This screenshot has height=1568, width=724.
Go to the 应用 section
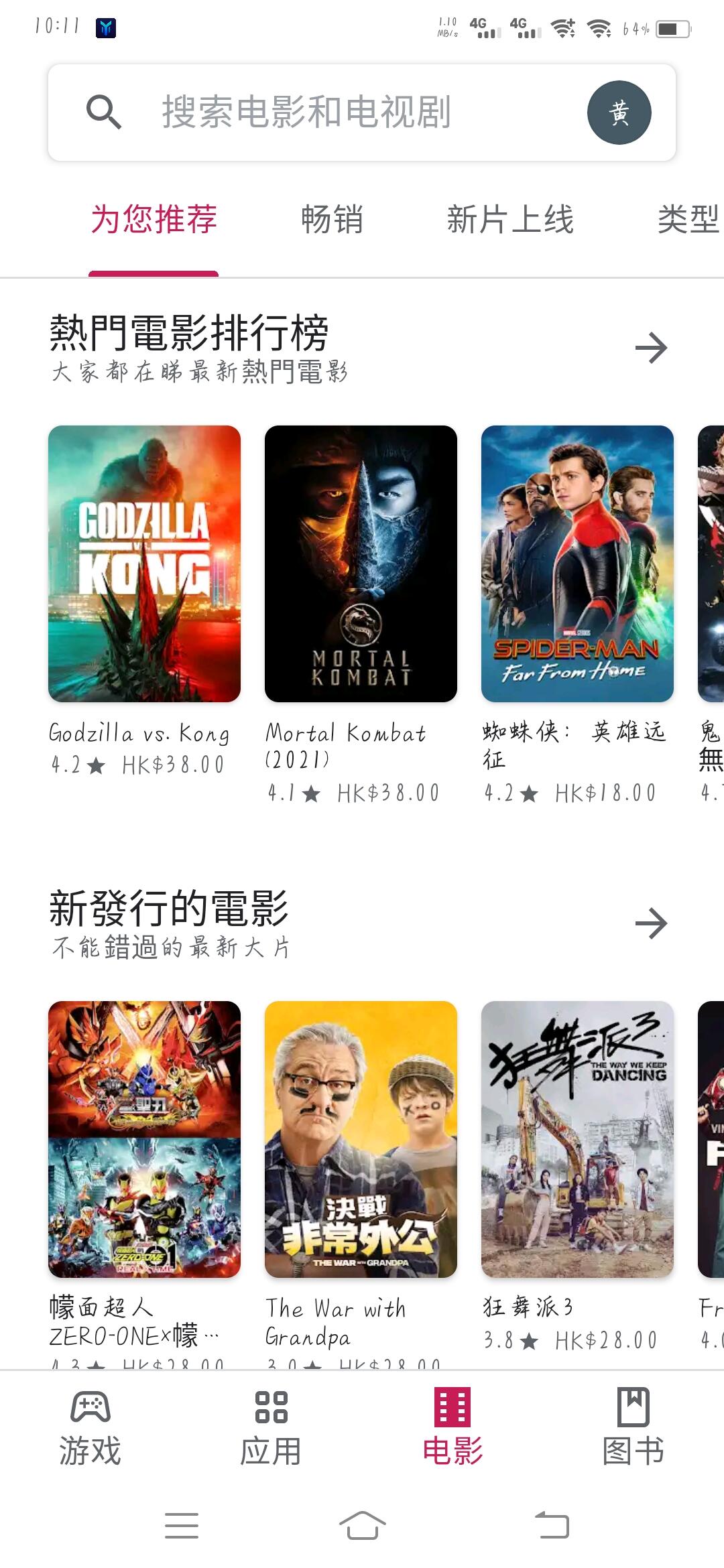point(271,1426)
